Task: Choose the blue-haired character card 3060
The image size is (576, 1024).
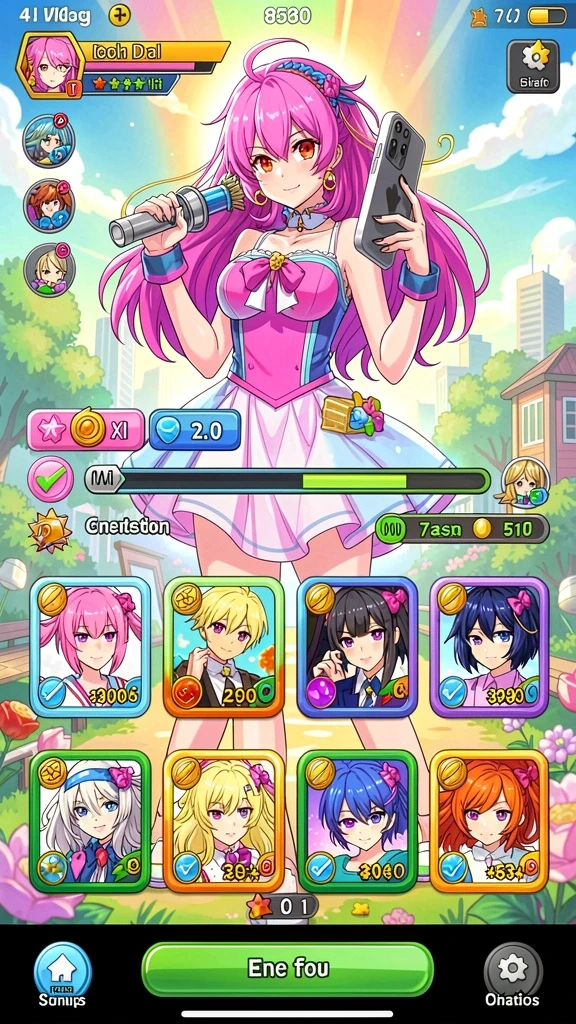Action: click(x=357, y=821)
